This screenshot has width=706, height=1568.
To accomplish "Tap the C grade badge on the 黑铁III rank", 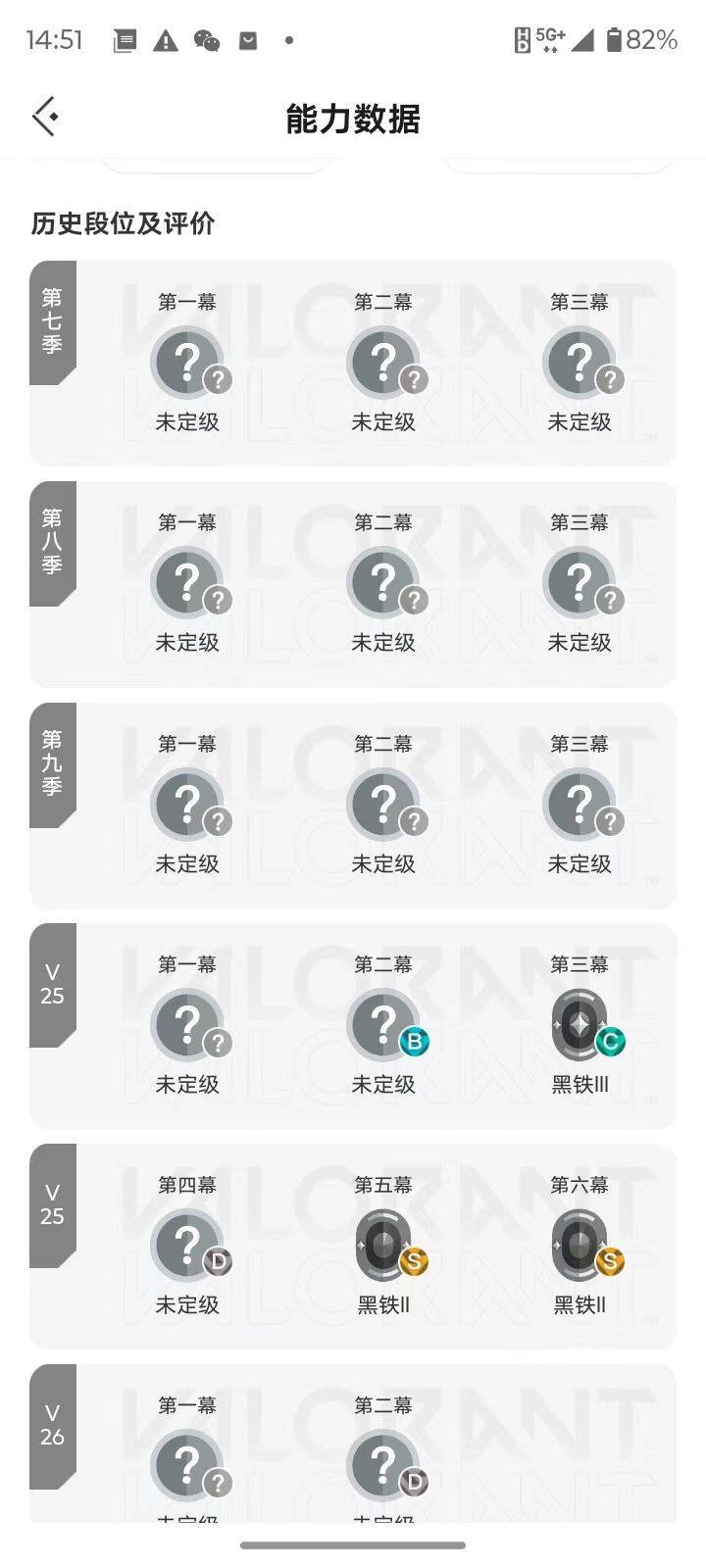I will coord(610,1043).
